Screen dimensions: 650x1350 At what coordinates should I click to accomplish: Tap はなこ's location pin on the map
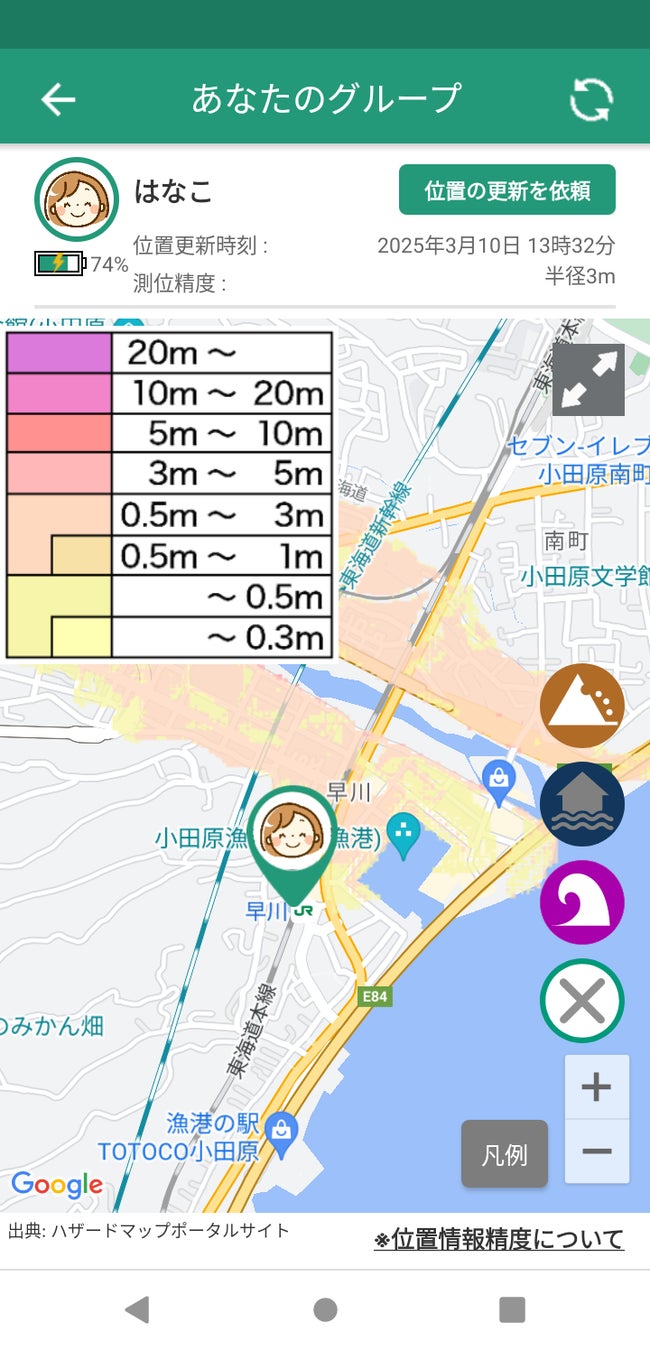pyautogui.click(x=292, y=838)
